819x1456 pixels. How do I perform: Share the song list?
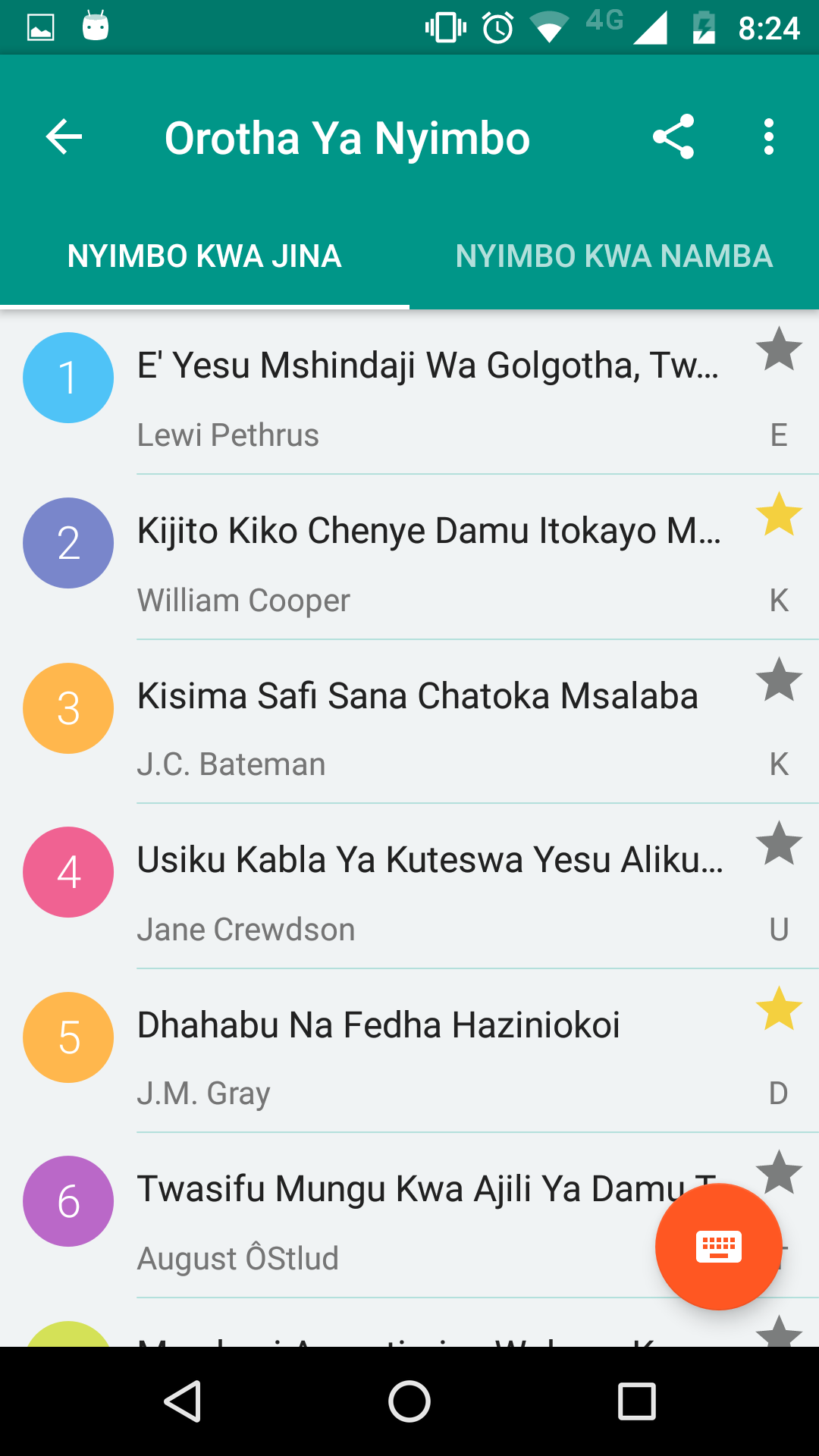tap(673, 137)
